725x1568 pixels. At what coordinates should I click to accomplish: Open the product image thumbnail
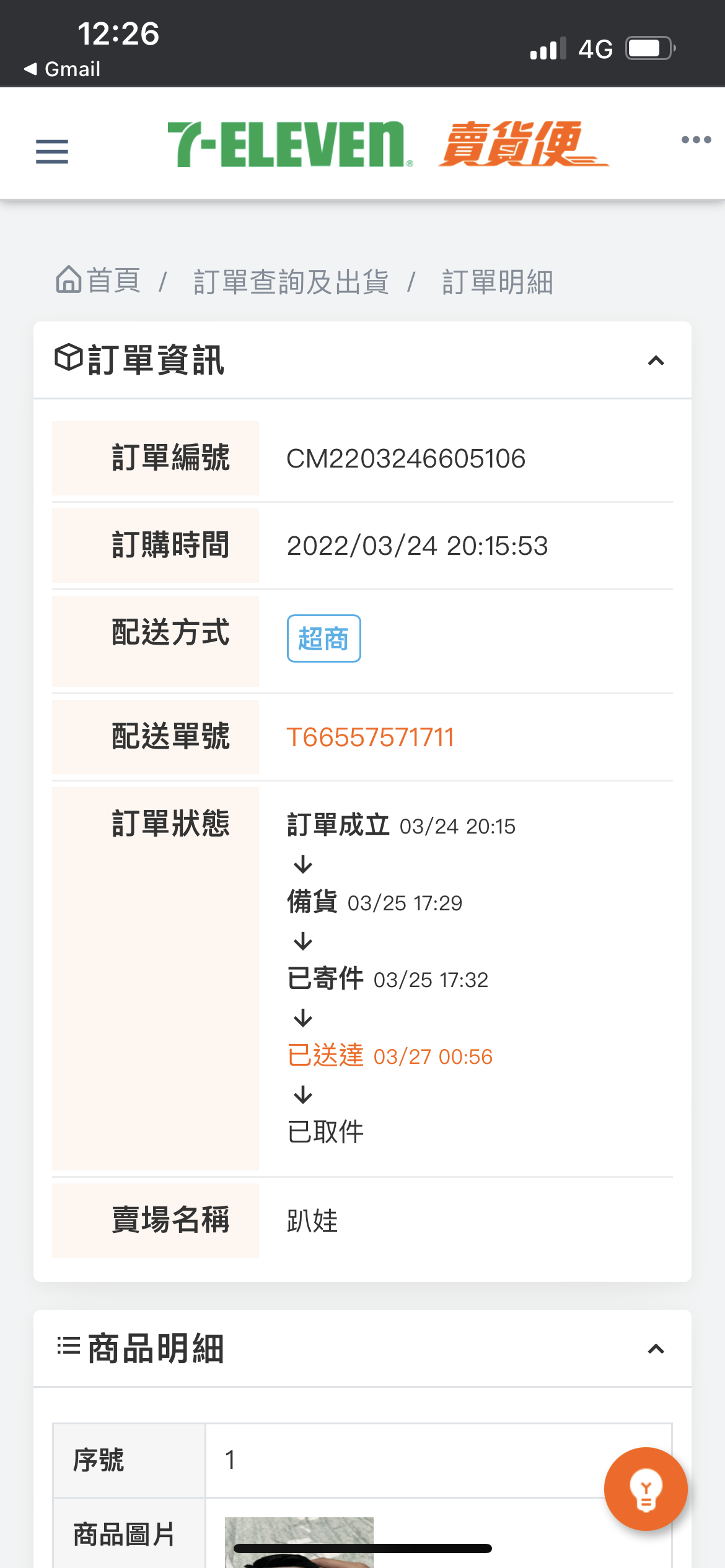pyautogui.click(x=299, y=1542)
